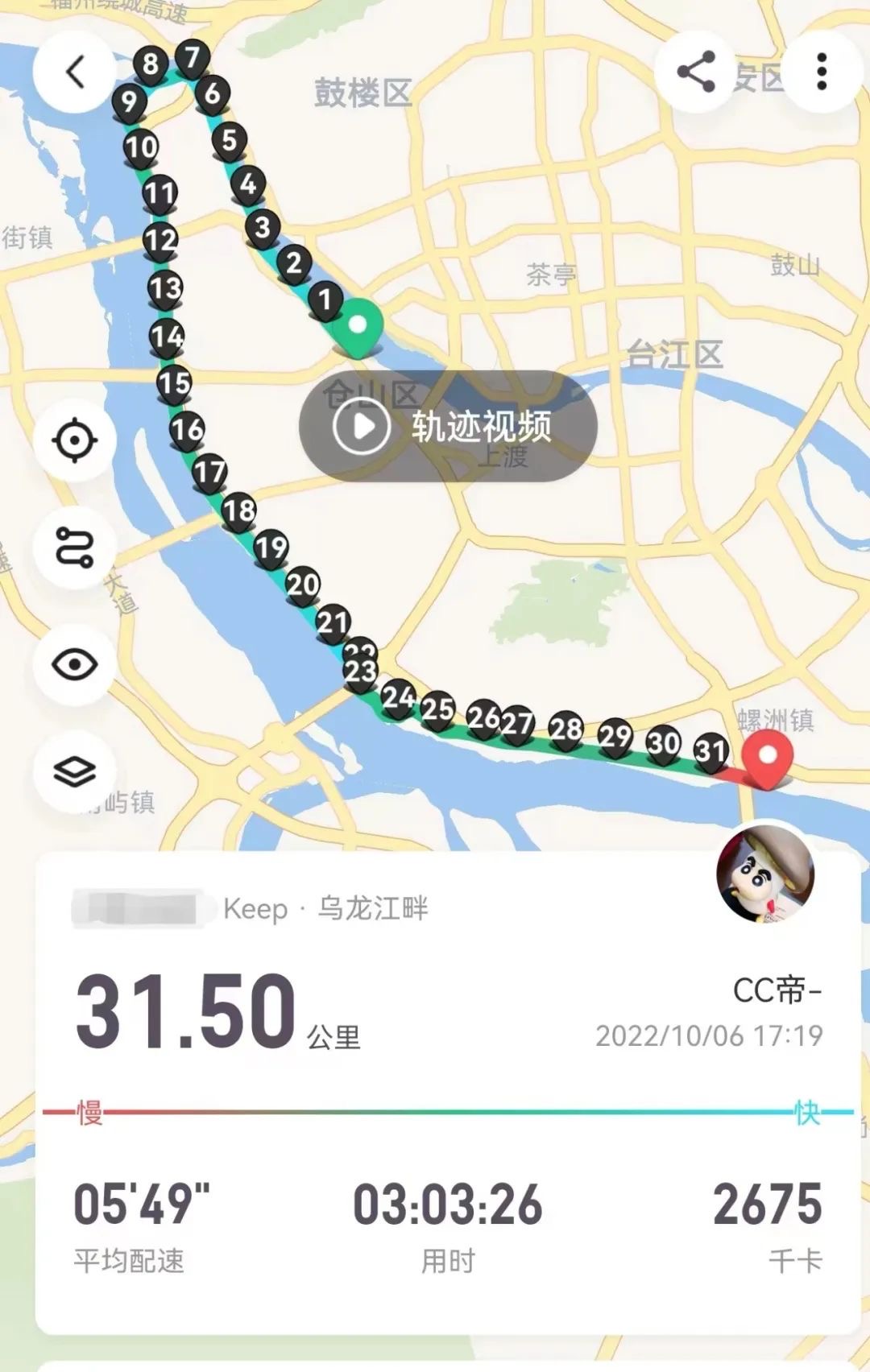The width and height of the screenshot is (870, 1372).
Task: Recenter the map with the locate icon
Action: (x=75, y=440)
